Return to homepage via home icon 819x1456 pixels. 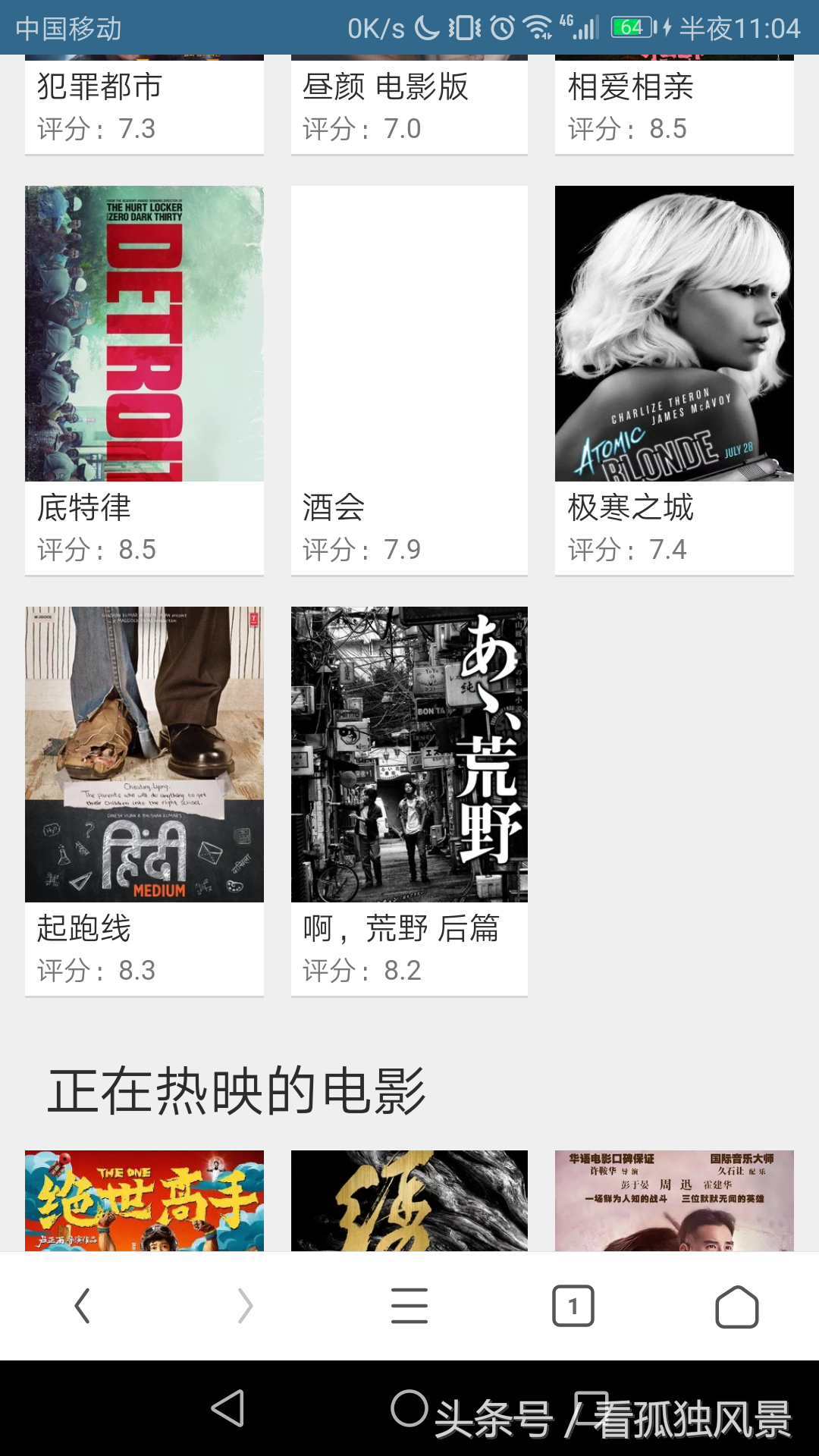point(737,1307)
